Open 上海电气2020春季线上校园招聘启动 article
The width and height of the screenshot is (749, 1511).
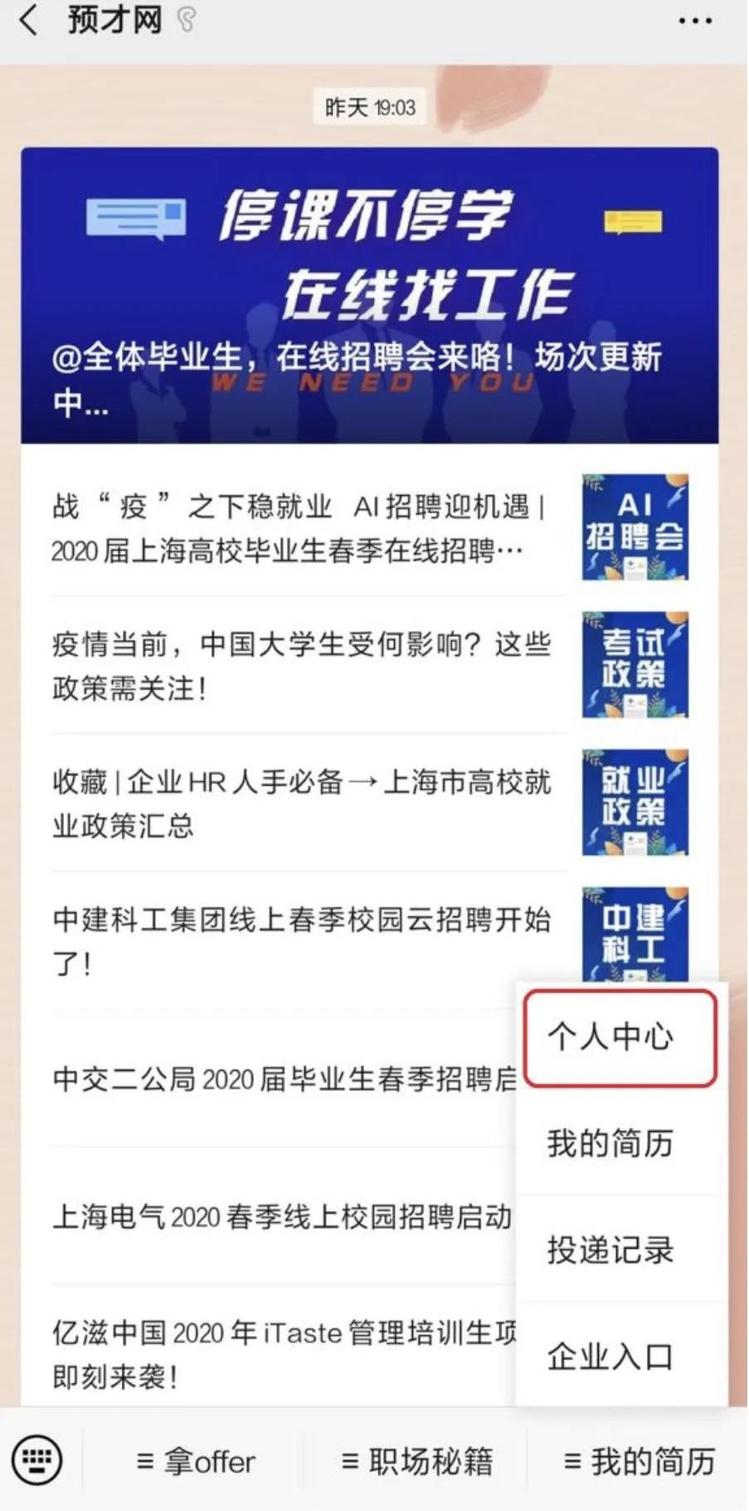click(x=282, y=1217)
